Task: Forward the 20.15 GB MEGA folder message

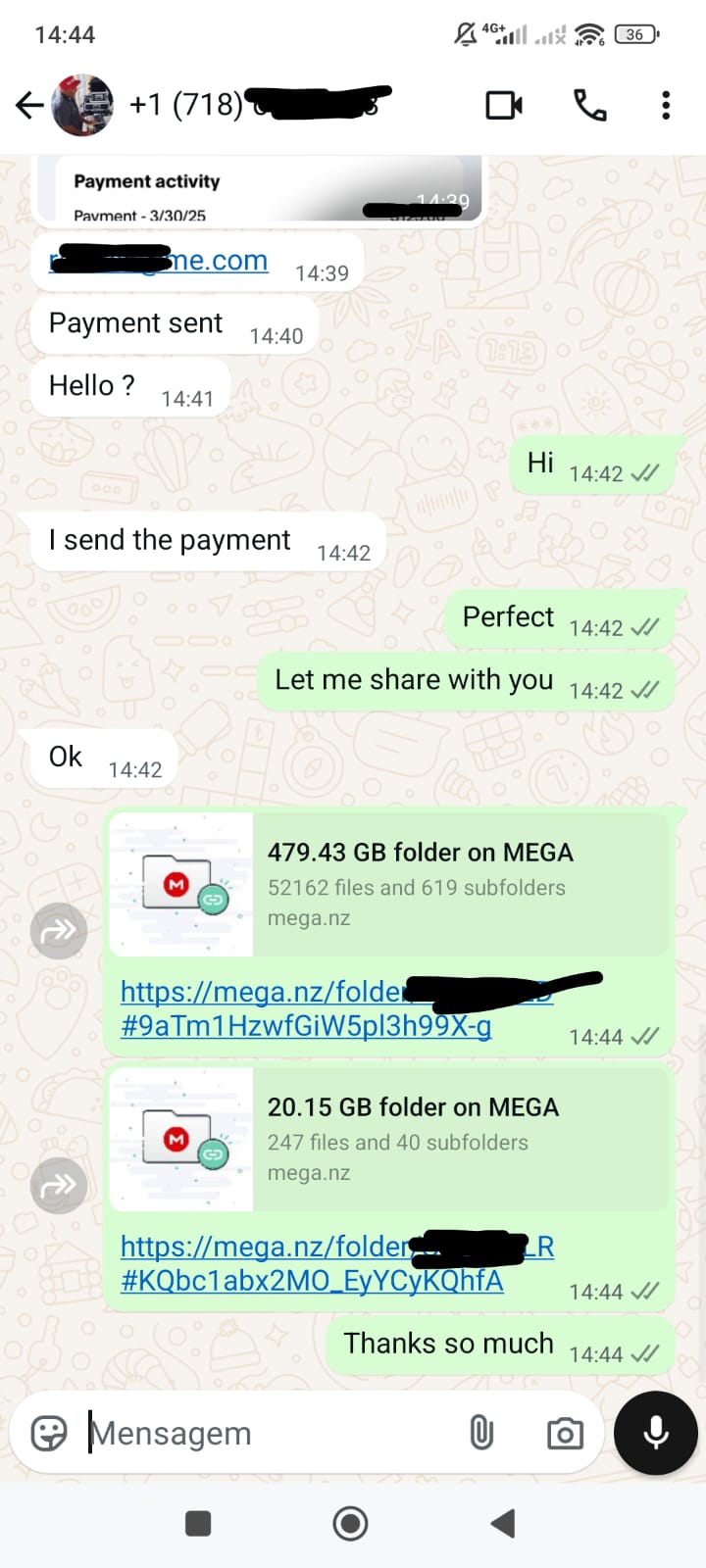Action: pos(59,1185)
